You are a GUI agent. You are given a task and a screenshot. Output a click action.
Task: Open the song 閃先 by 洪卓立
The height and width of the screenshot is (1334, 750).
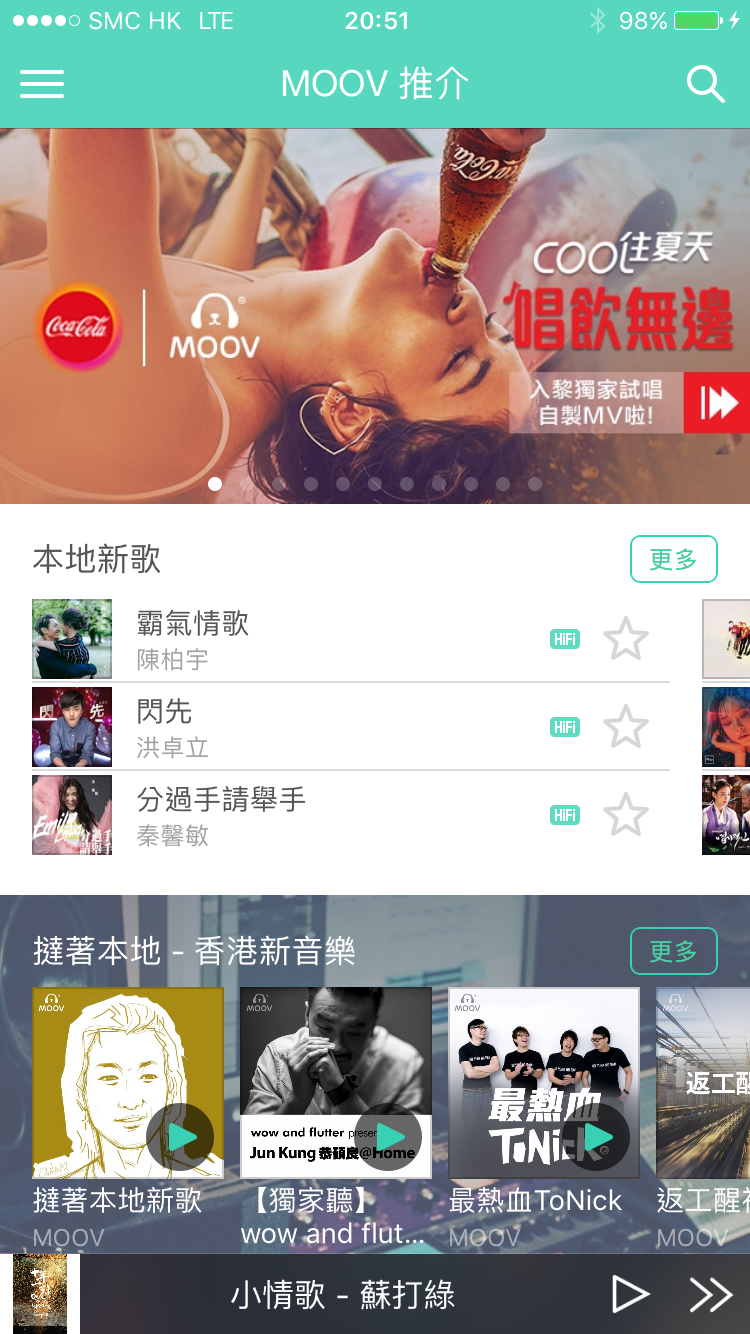pyautogui.click(x=300, y=728)
